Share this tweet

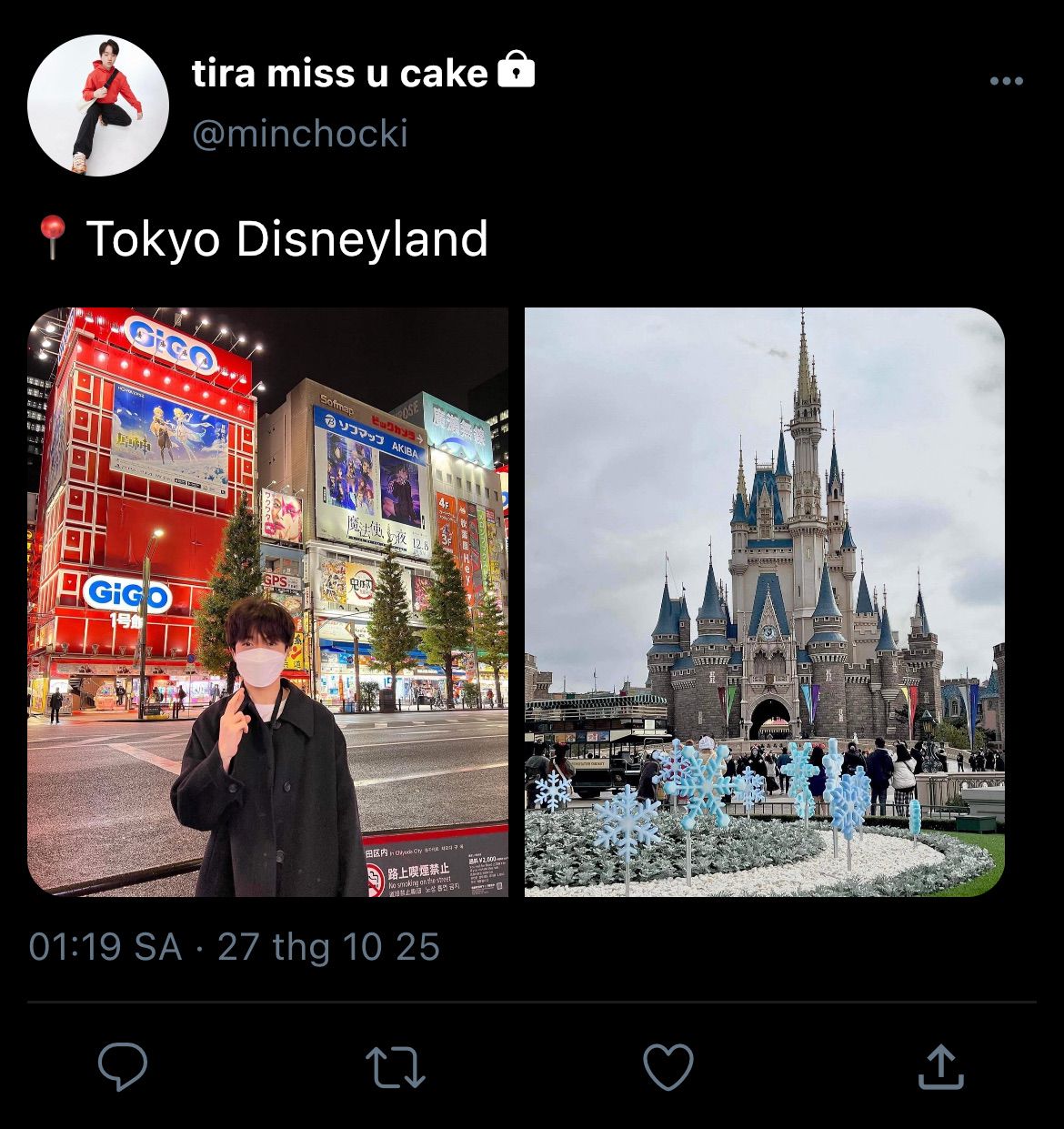pos(939,1066)
